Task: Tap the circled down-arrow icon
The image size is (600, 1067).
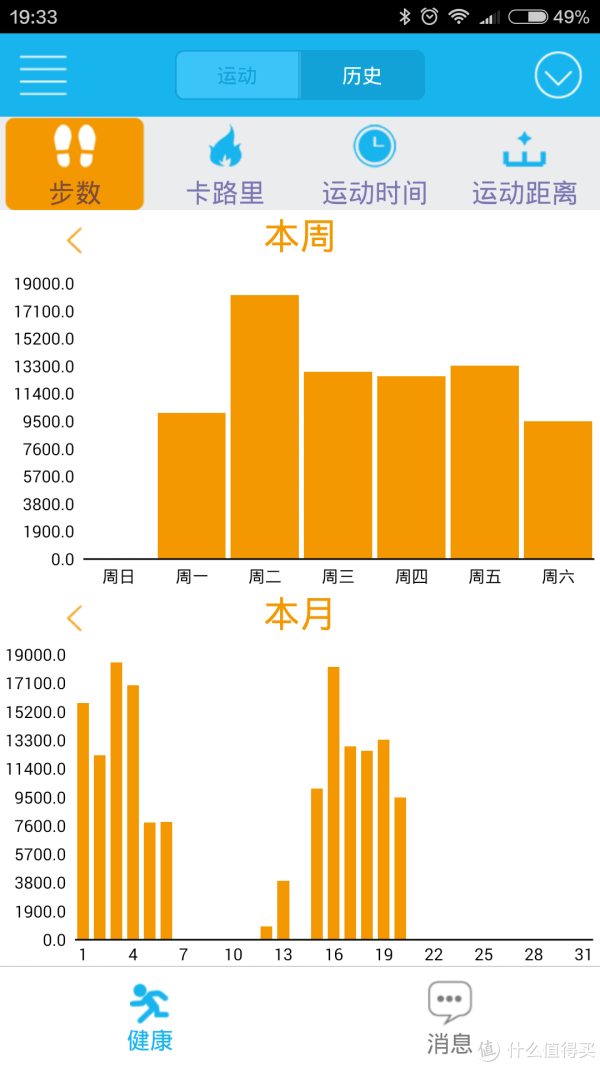Action: pos(558,76)
